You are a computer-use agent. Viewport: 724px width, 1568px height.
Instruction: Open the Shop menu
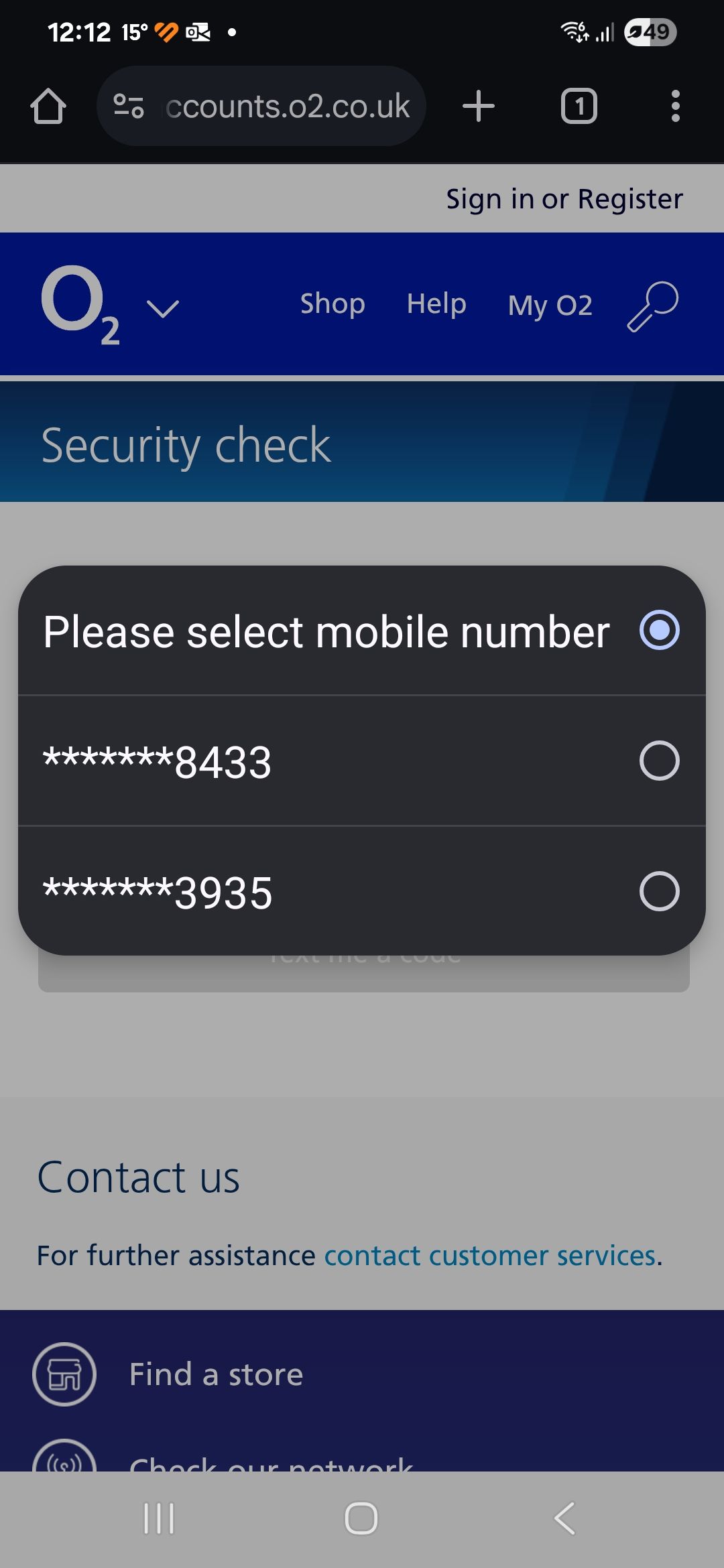tap(332, 304)
